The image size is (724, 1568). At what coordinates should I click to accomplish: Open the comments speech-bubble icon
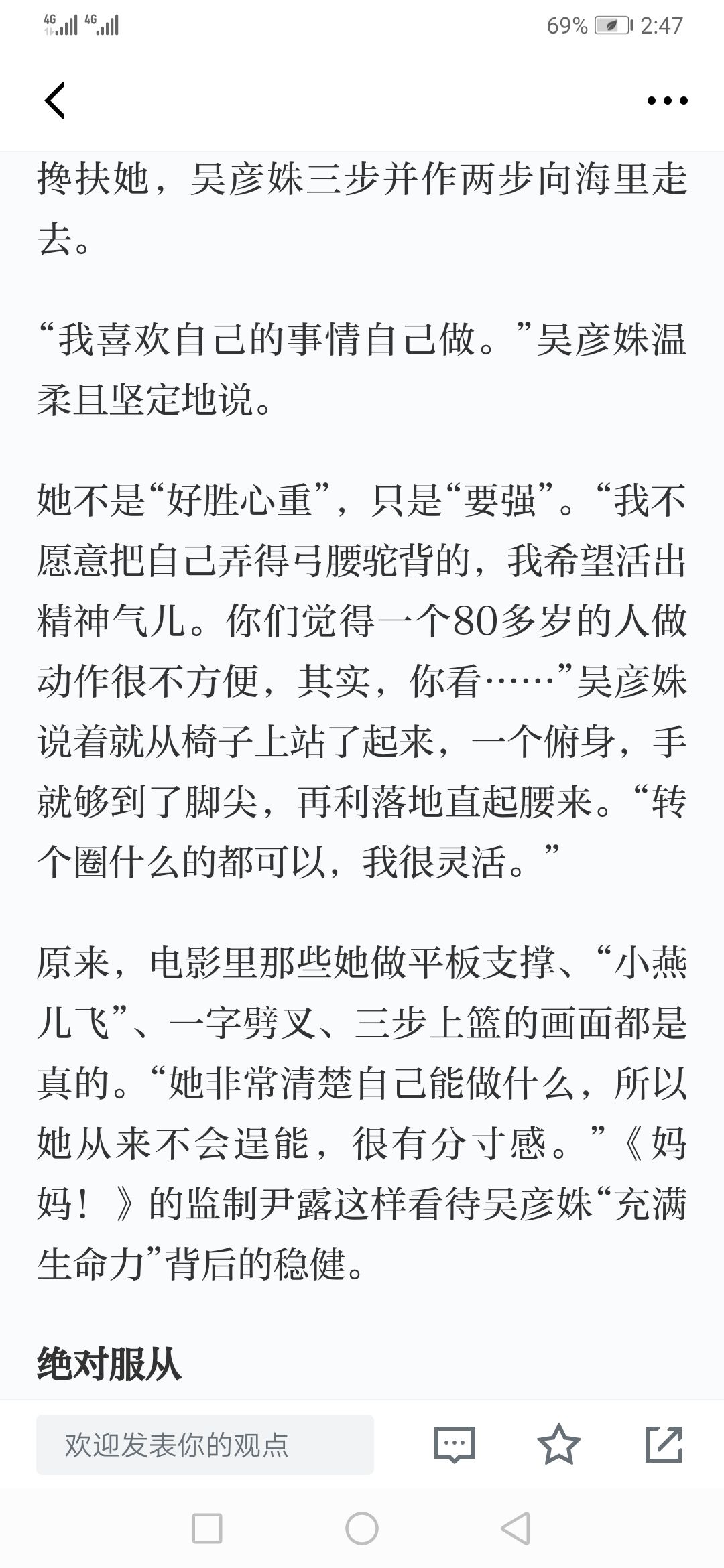pyautogui.click(x=455, y=1445)
